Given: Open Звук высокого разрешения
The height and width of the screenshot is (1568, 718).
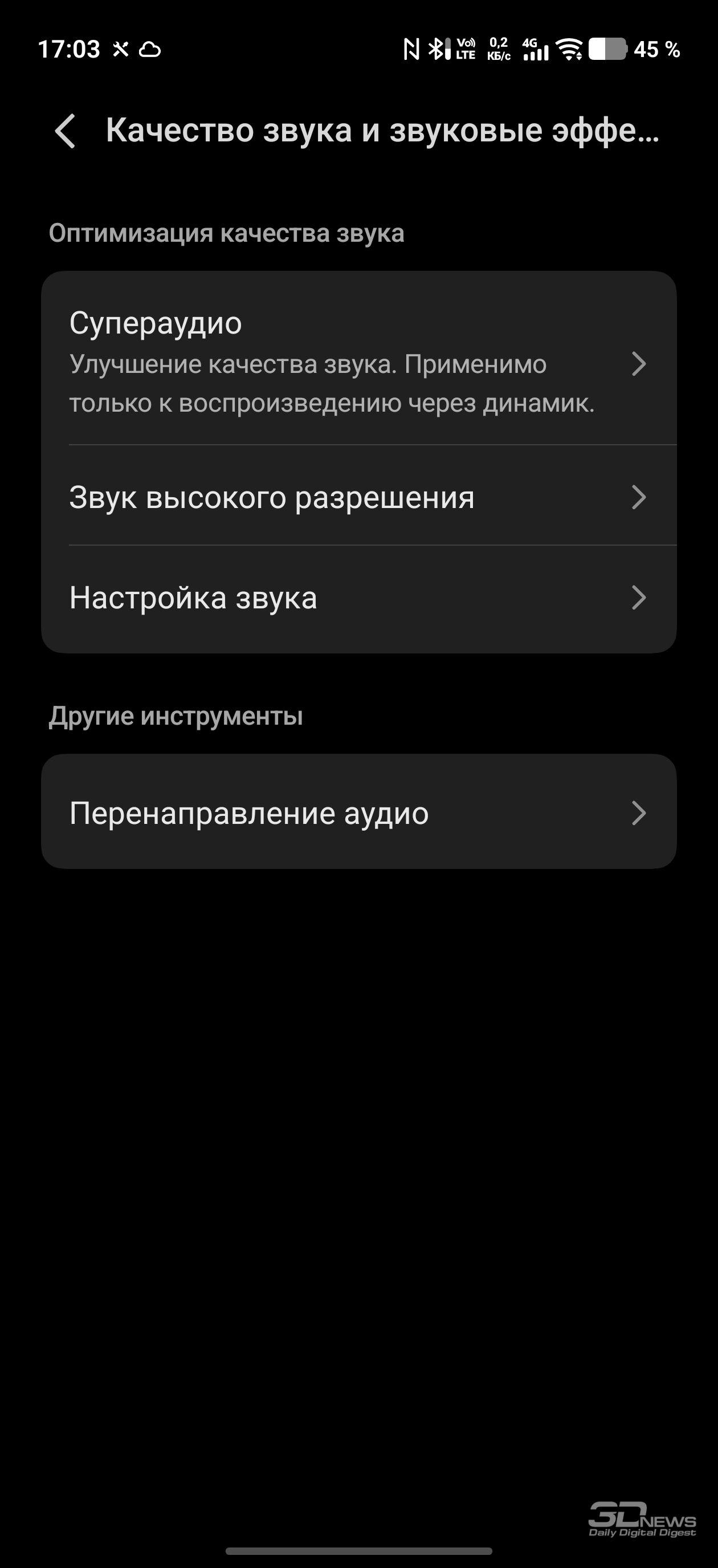Looking at the screenshot, I should 358,497.
